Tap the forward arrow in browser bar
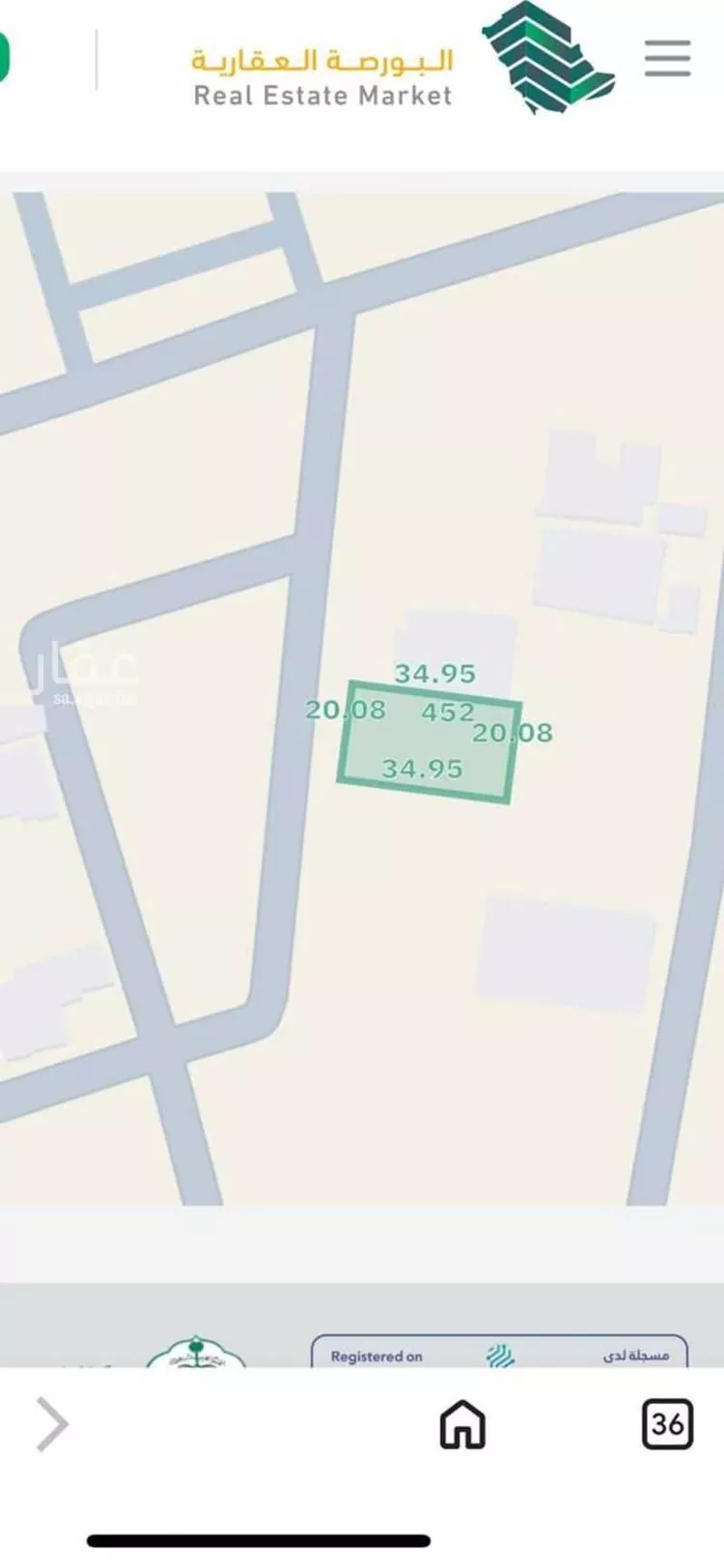 click(52, 1424)
